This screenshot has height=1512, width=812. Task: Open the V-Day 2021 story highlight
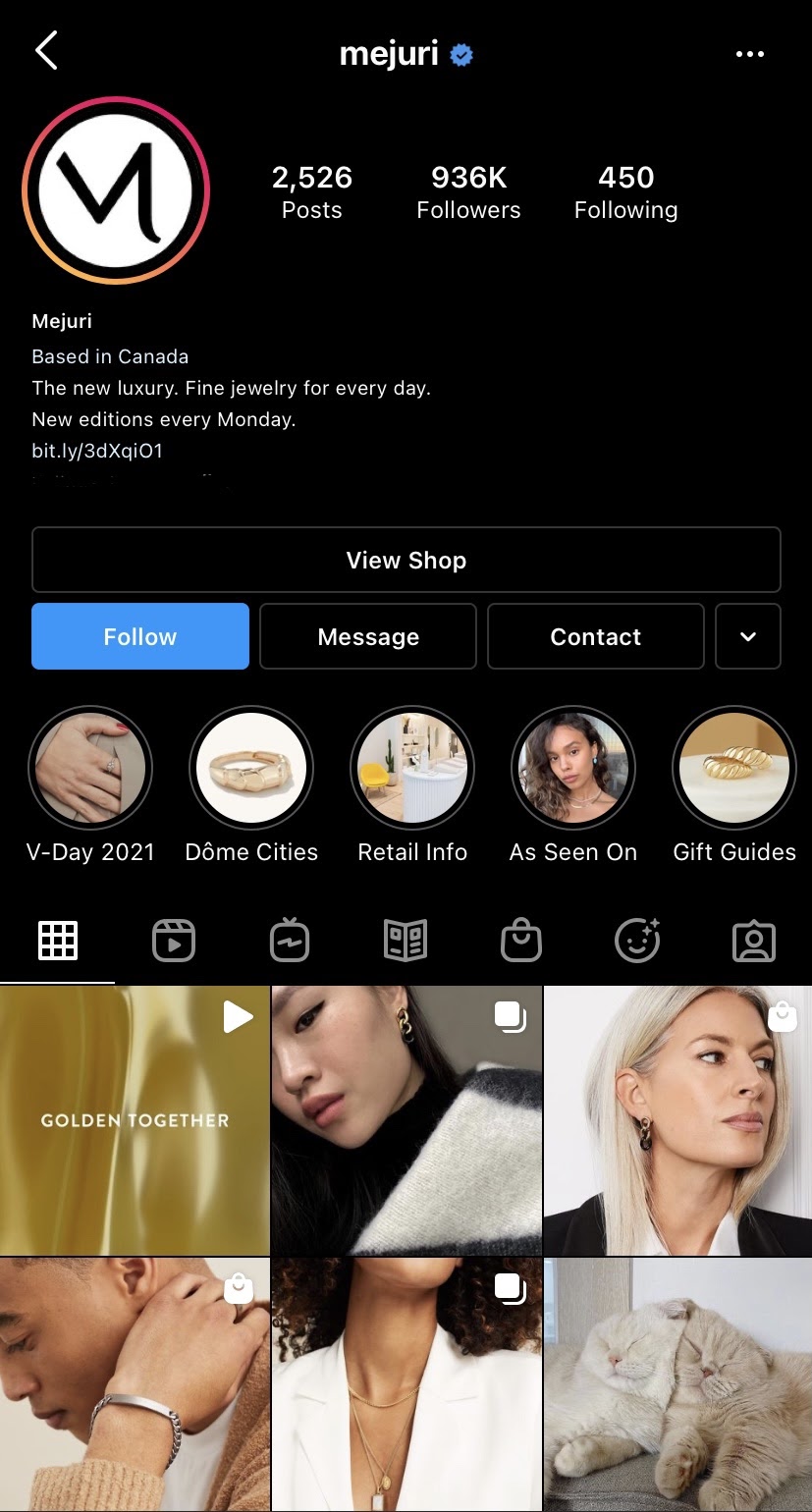(90, 768)
